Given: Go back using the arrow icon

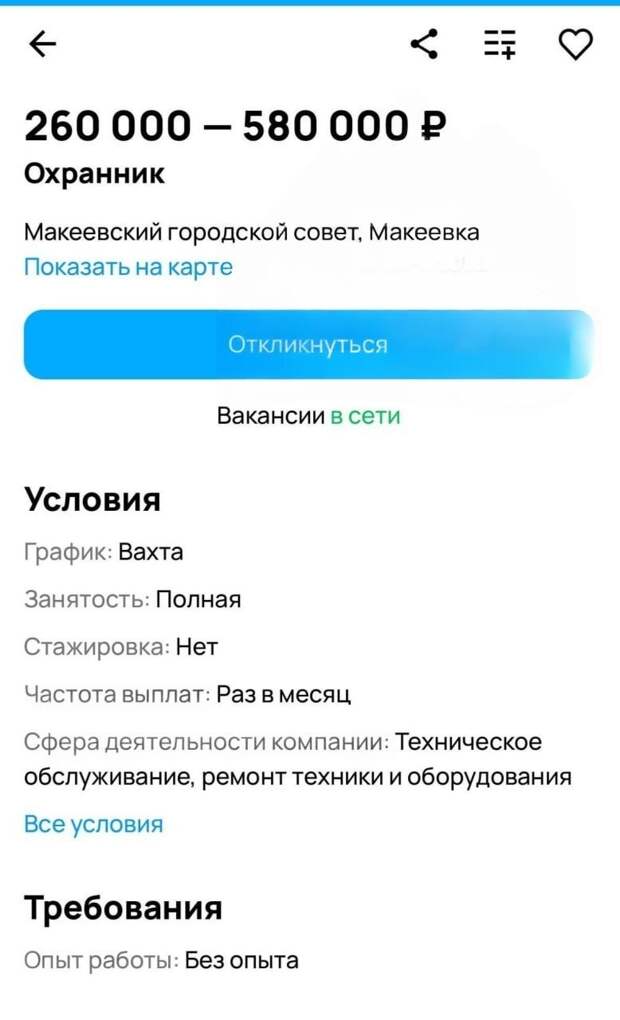Looking at the screenshot, I should point(43,44).
